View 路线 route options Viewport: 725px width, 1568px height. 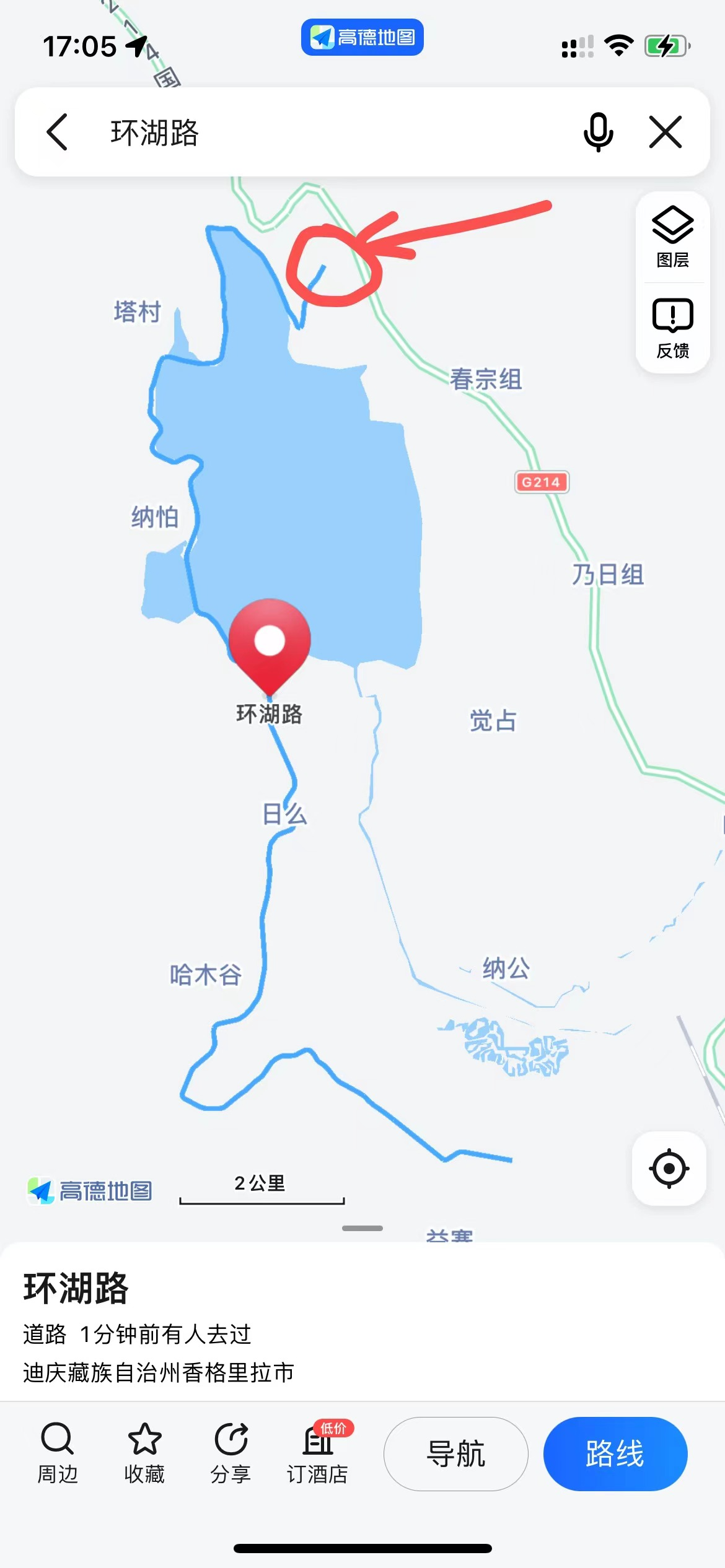click(x=615, y=1453)
